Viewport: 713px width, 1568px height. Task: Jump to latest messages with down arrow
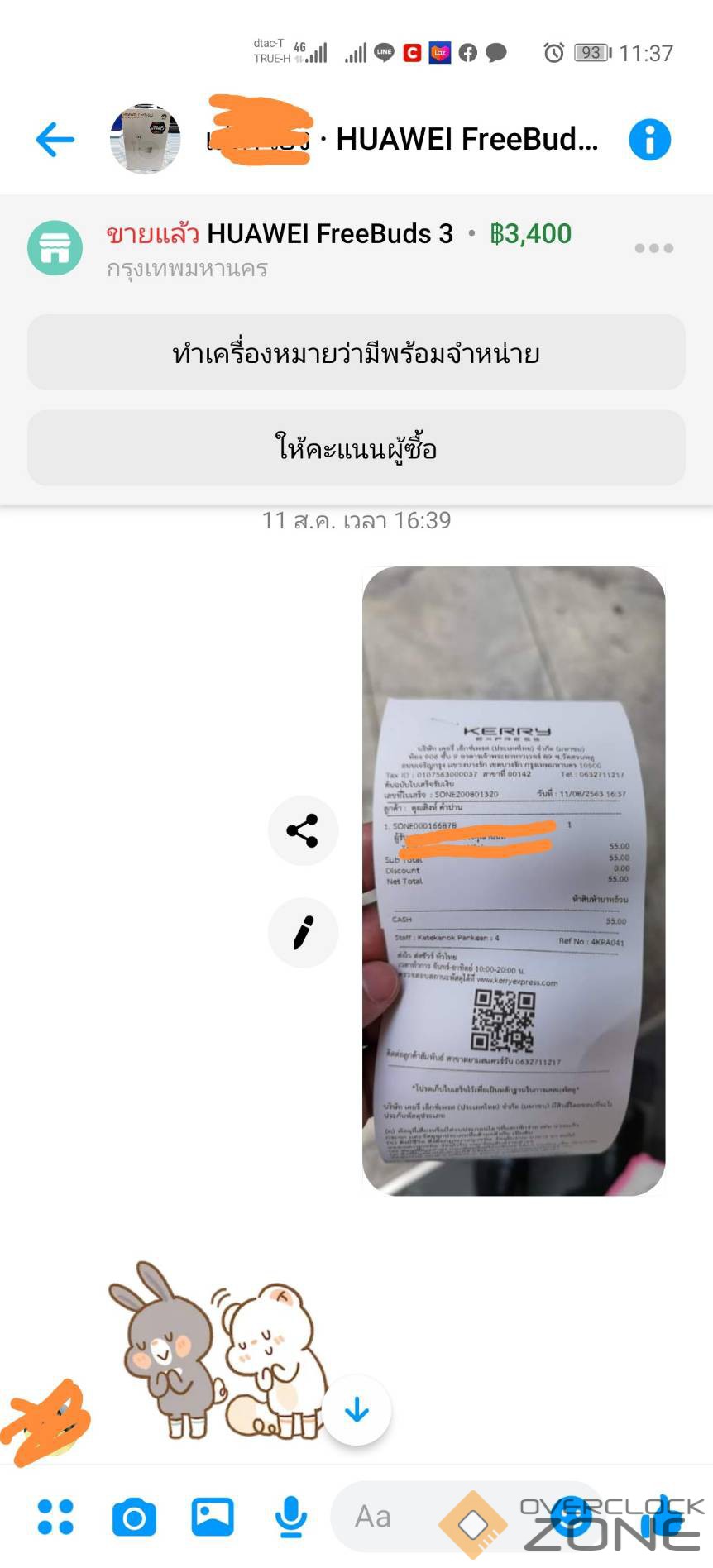point(356,1410)
